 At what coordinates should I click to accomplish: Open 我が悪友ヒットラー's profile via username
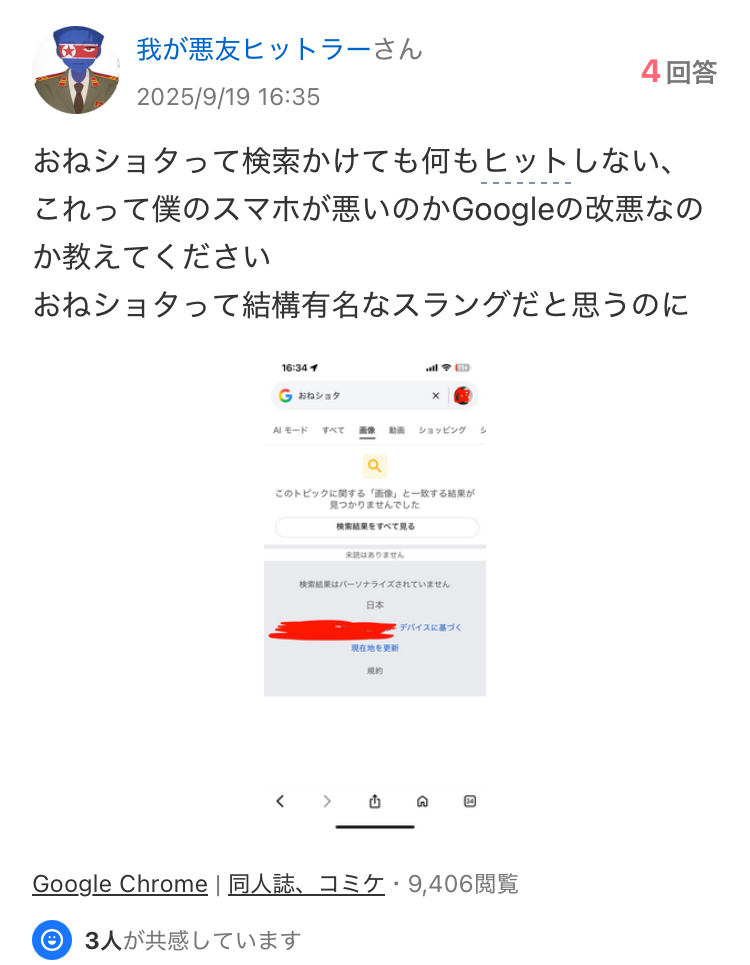coord(254,48)
